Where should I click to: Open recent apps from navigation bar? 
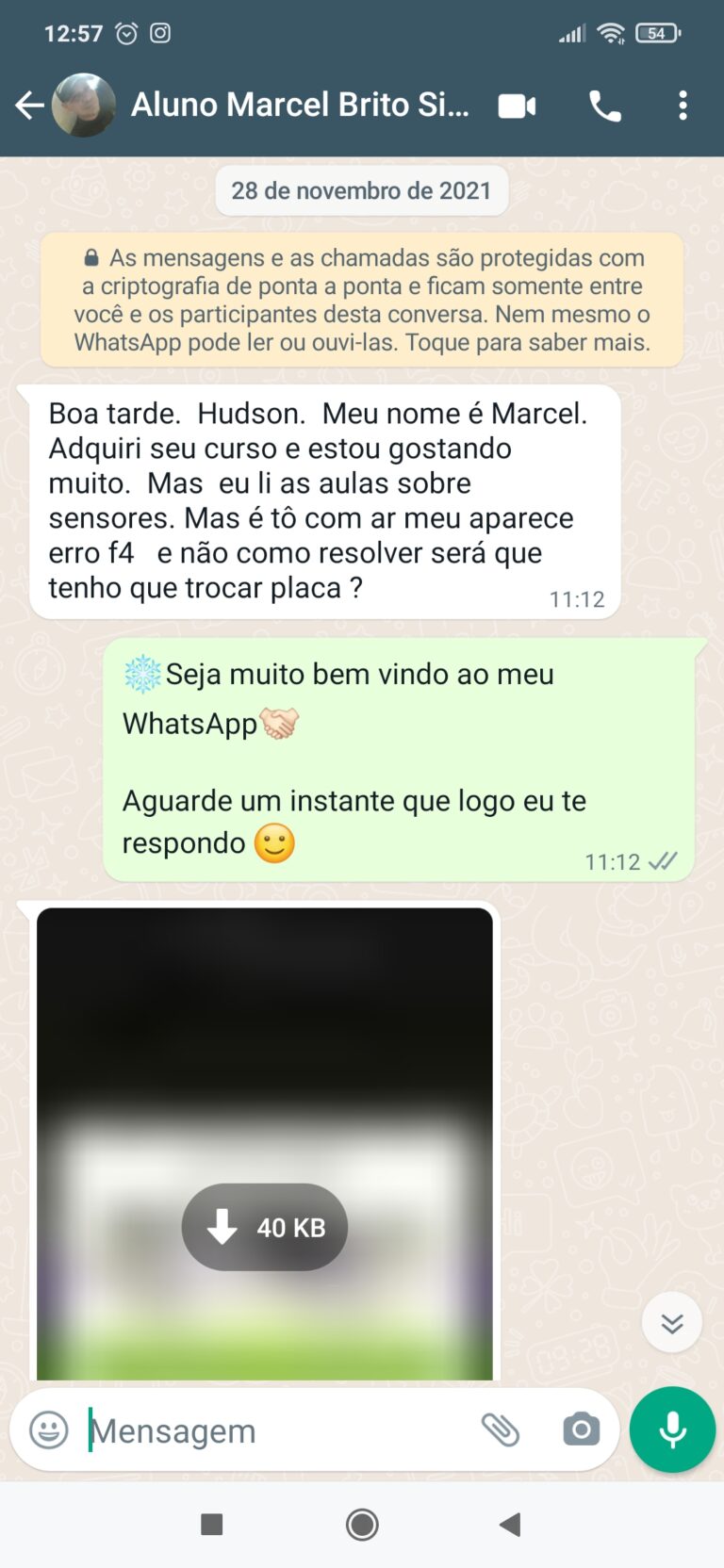pyautogui.click(x=212, y=1524)
